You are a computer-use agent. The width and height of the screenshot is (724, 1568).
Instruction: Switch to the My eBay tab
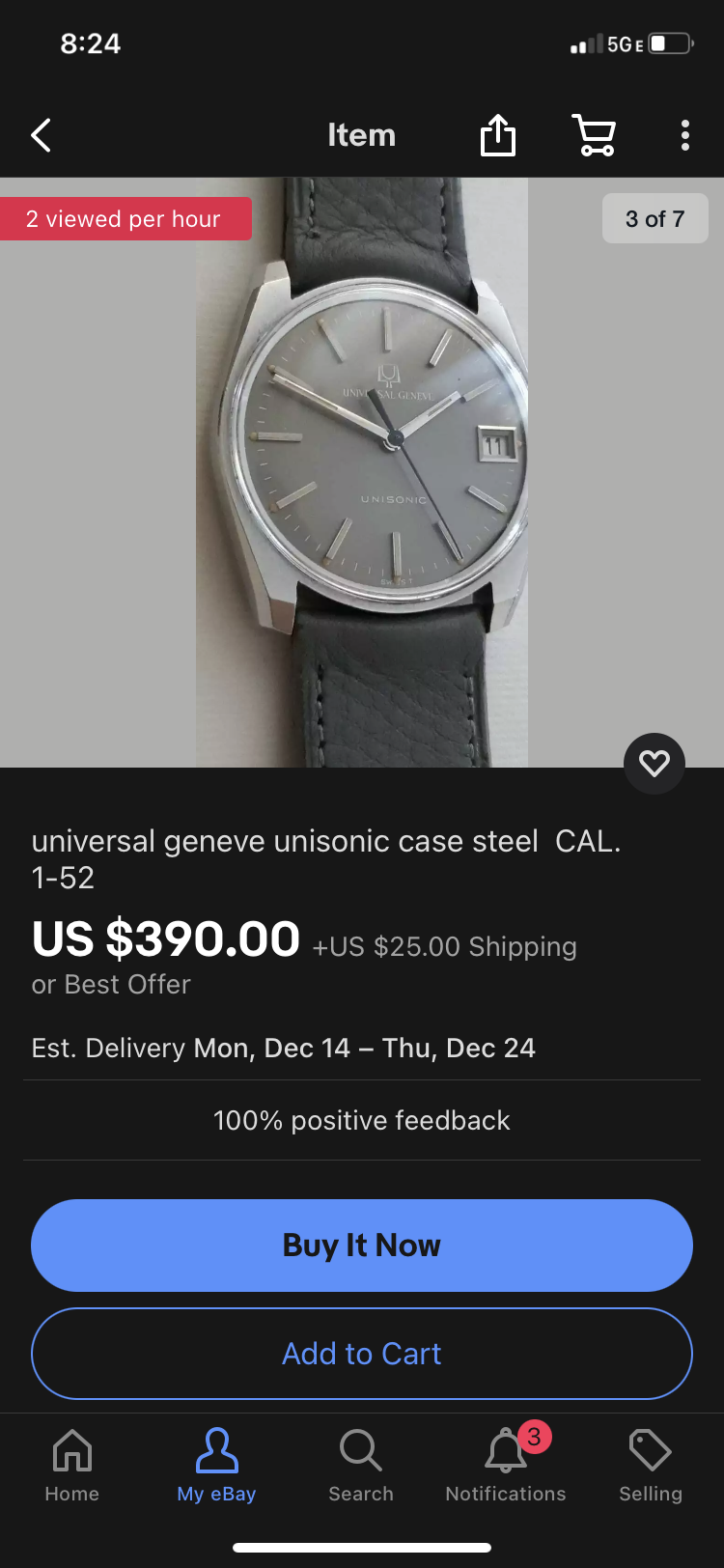click(x=216, y=1466)
